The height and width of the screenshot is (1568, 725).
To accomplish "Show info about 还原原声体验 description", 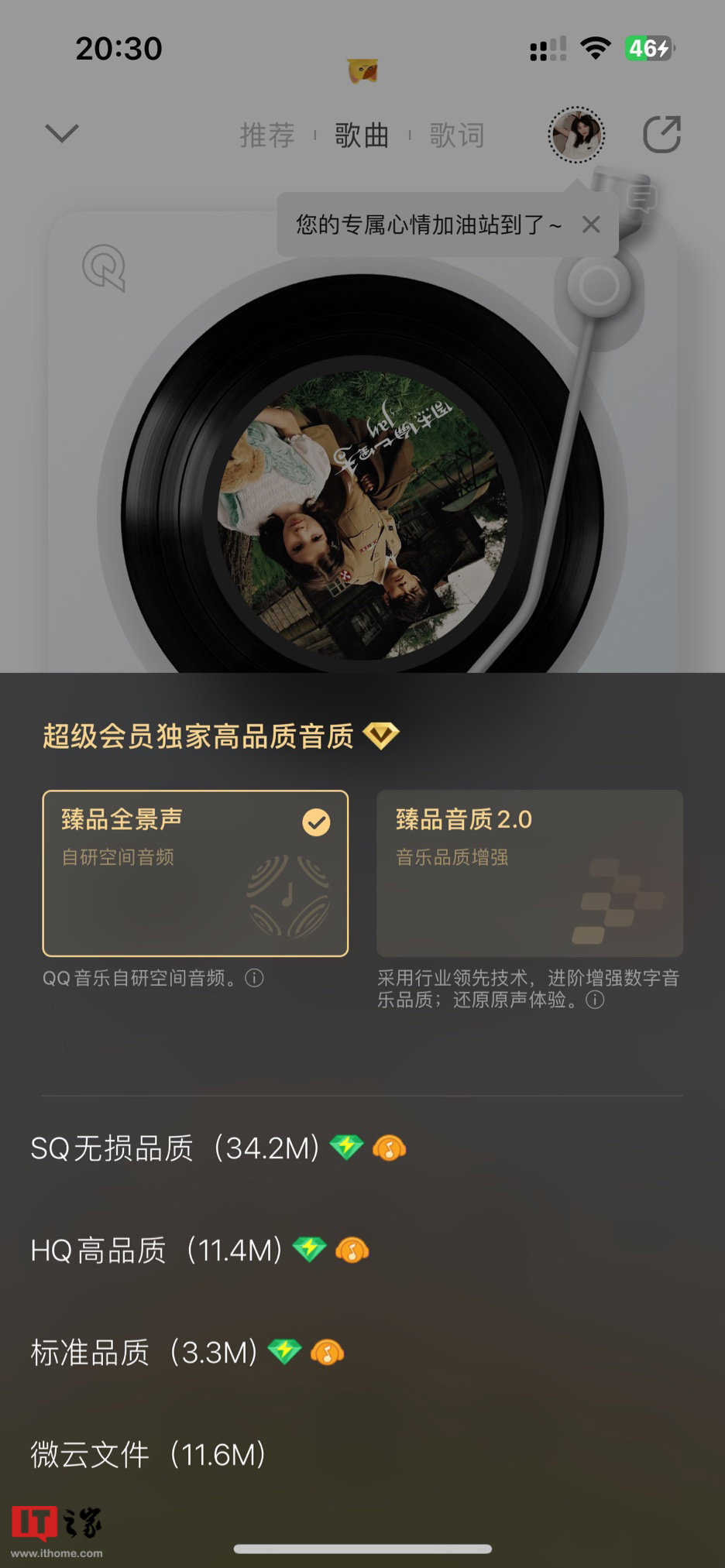I will [595, 1000].
